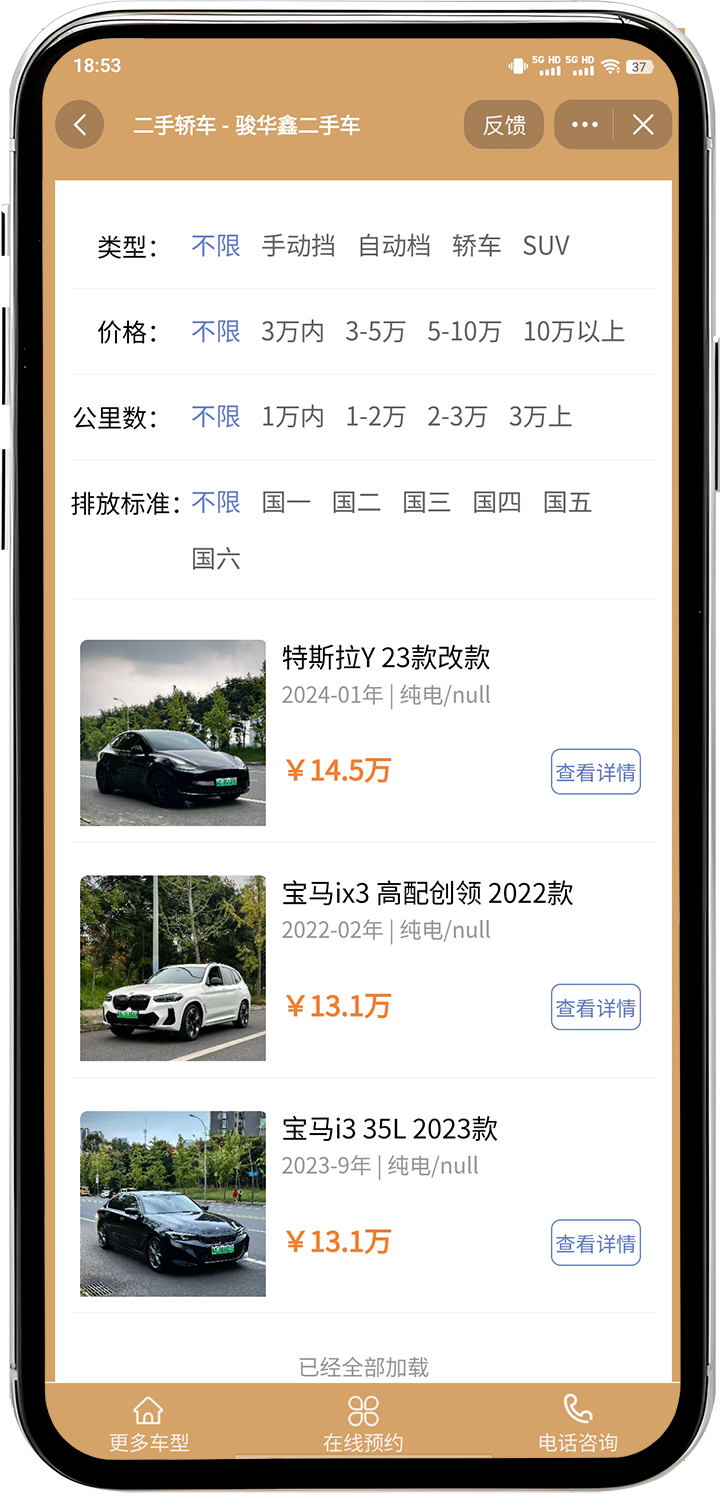
Task: Tap 电话咨询 to call
Action: [x=577, y=1424]
